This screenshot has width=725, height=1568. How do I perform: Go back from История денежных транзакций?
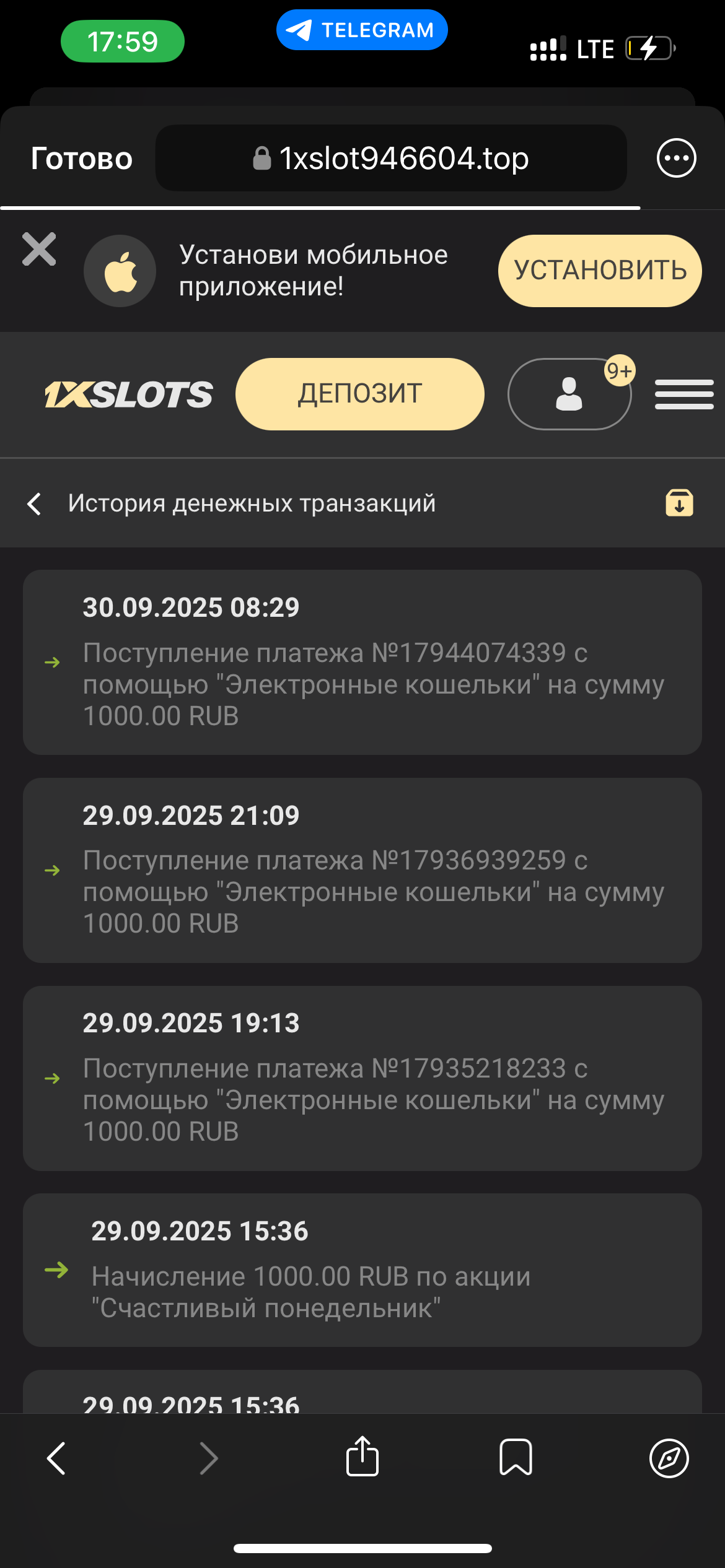(35, 503)
